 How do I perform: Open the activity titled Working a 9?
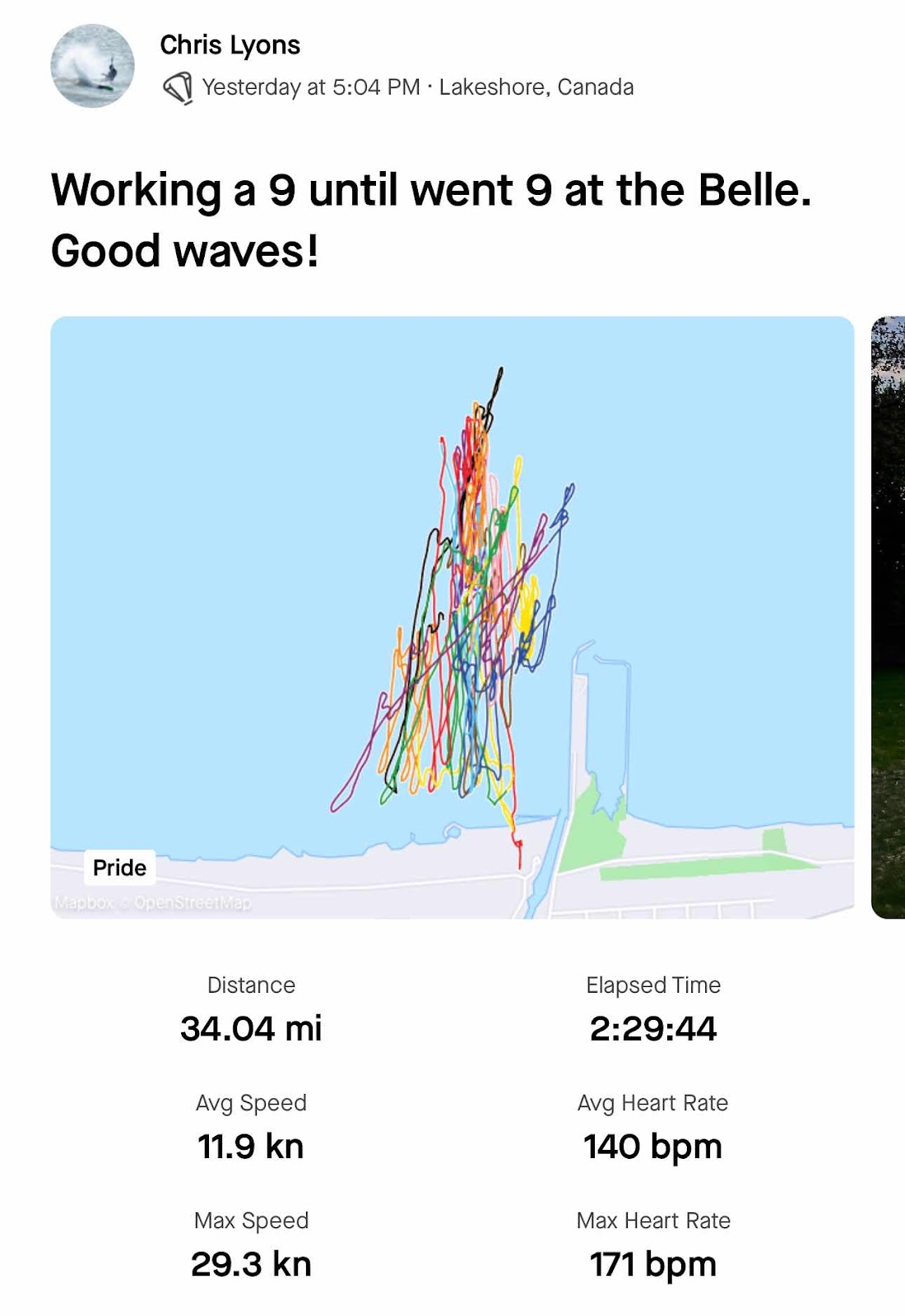pyautogui.click(x=430, y=220)
